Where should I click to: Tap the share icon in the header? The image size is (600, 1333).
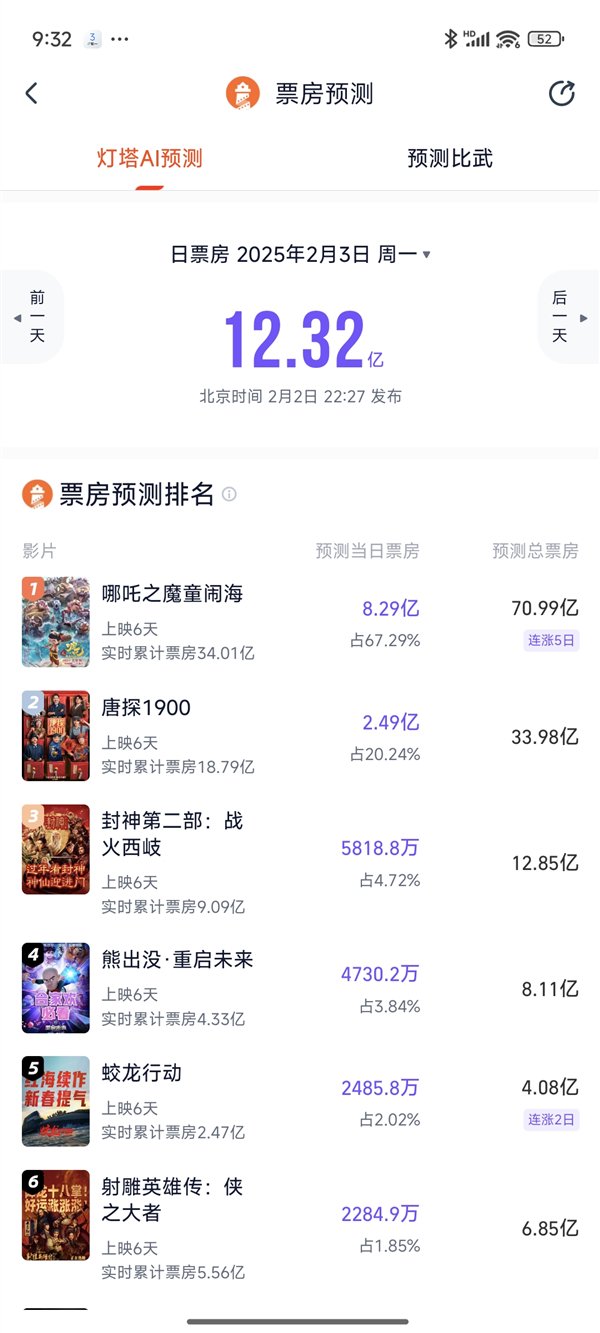[x=562, y=94]
